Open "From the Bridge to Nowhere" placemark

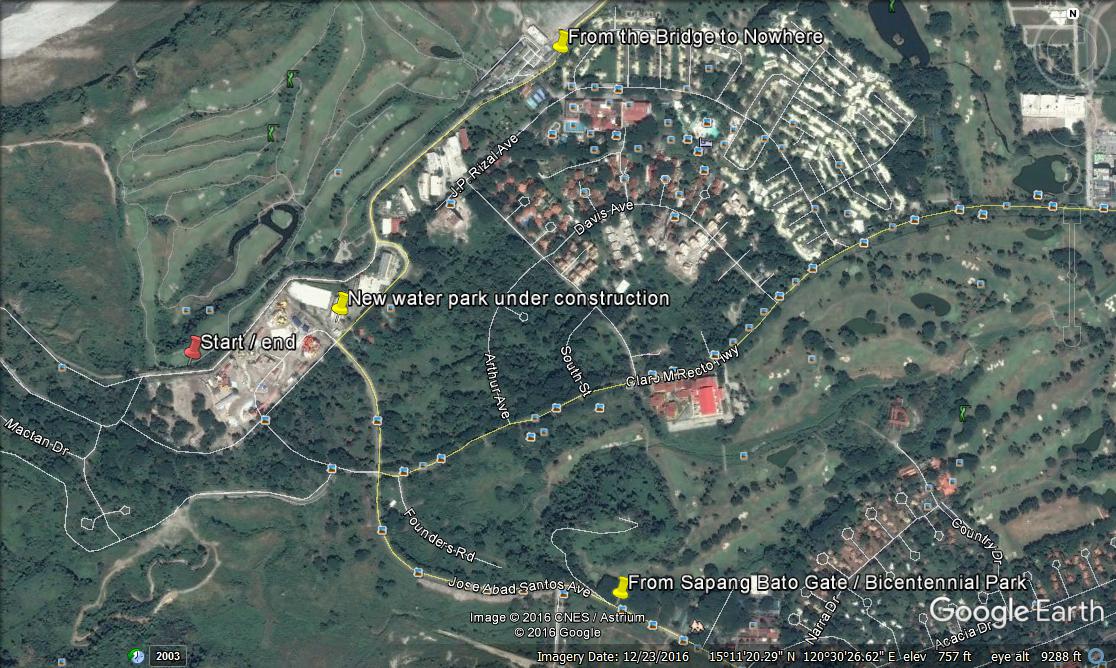(x=561, y=41)
